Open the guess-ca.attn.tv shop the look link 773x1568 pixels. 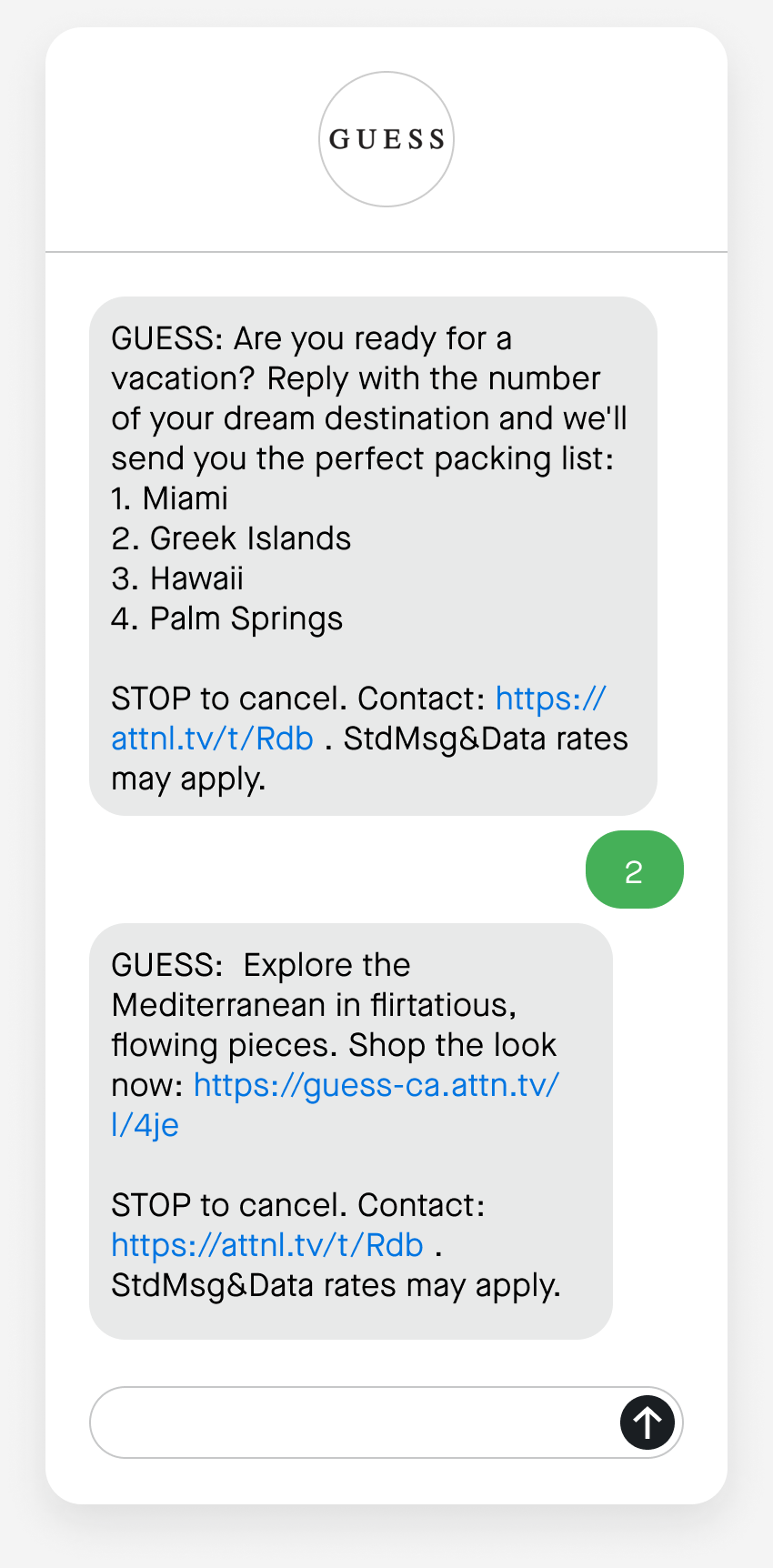(335, 1104)
